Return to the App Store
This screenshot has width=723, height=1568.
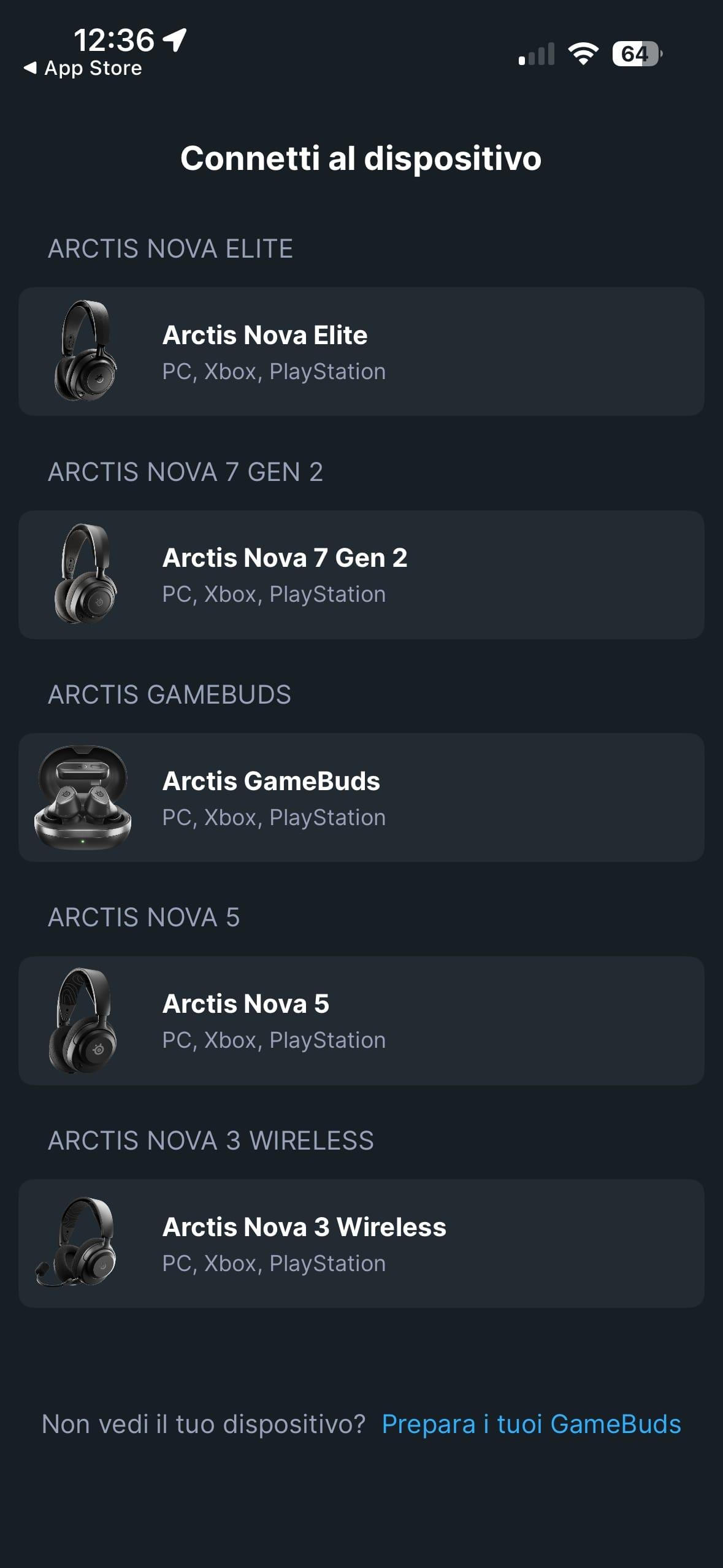coord(83,68)
